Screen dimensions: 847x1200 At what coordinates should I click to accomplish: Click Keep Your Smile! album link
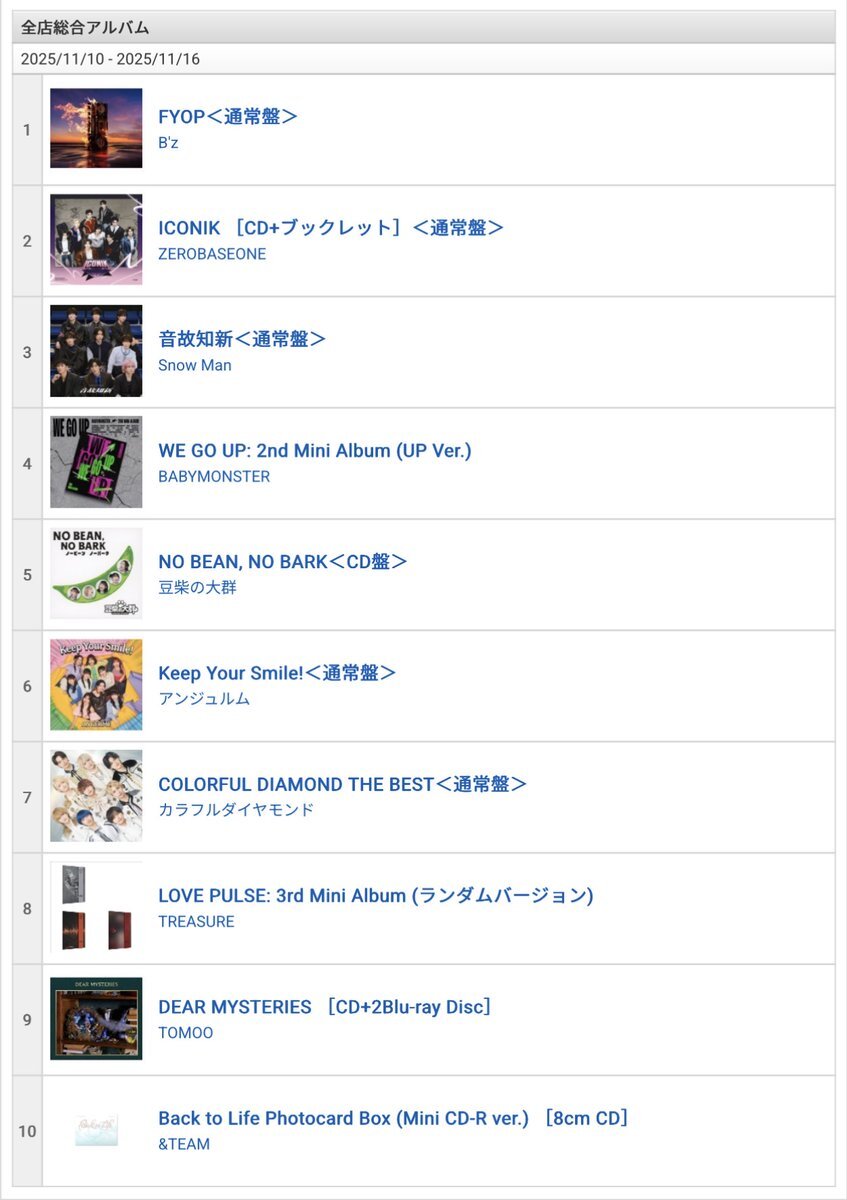(278, 672)
